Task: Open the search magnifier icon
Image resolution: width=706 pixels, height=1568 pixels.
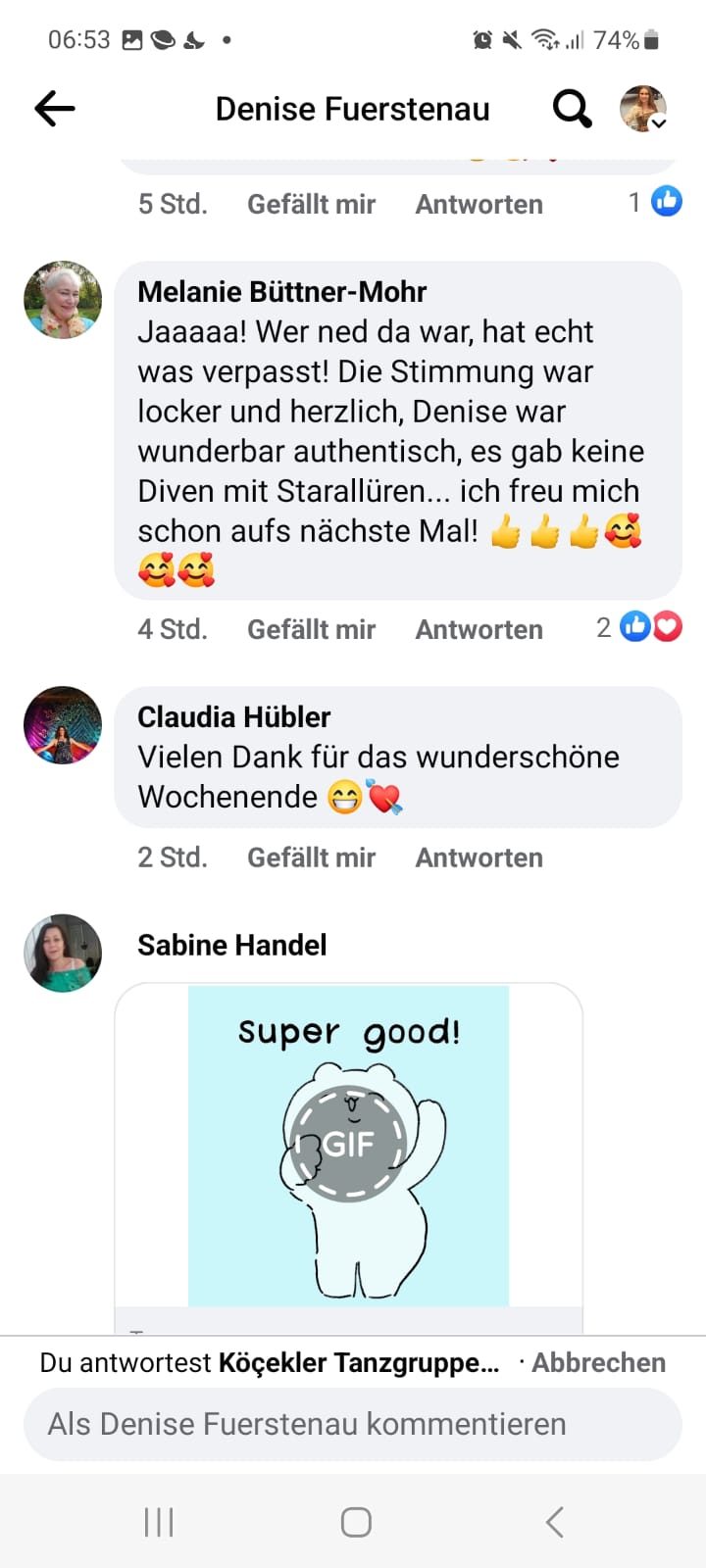Action: [572, 109]
